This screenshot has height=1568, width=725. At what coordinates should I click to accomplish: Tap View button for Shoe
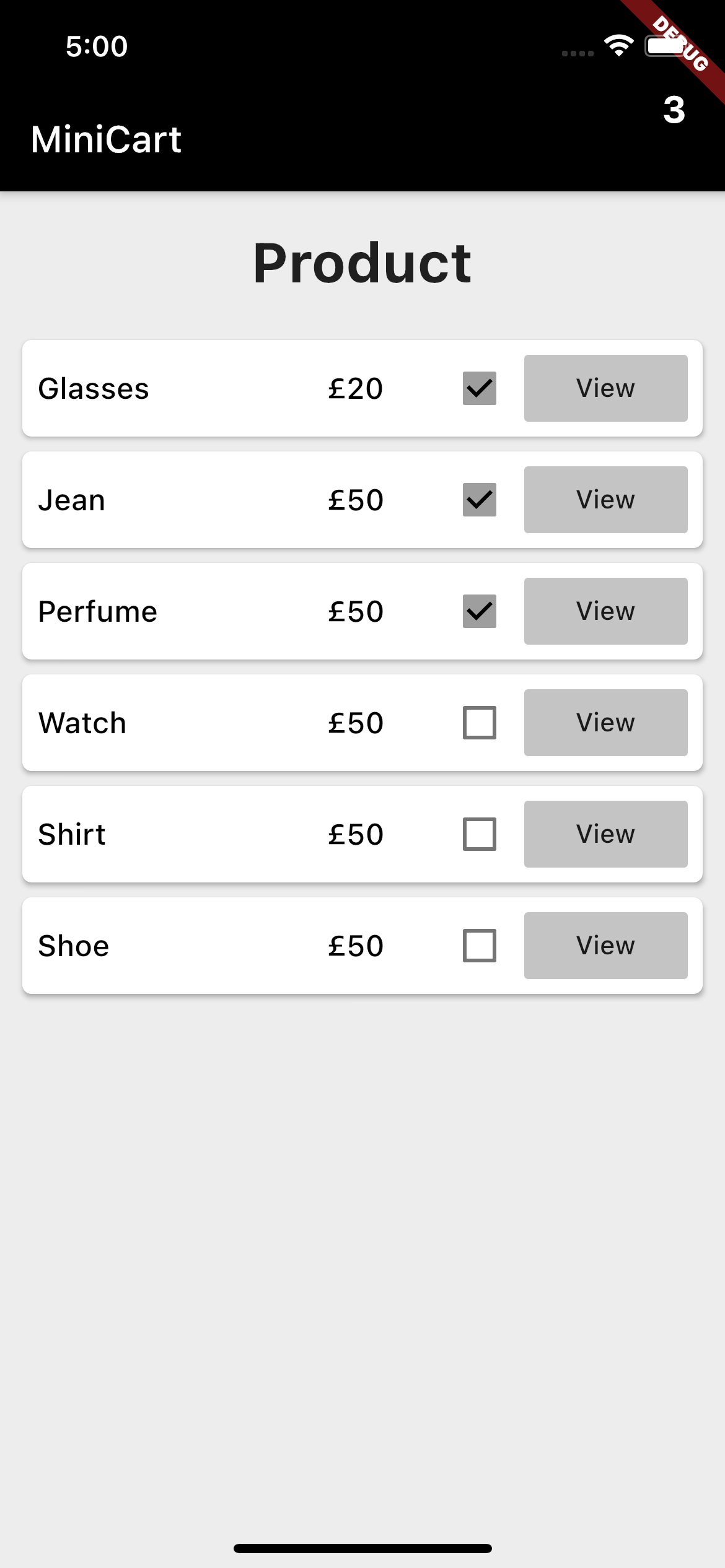coord(605,946)
